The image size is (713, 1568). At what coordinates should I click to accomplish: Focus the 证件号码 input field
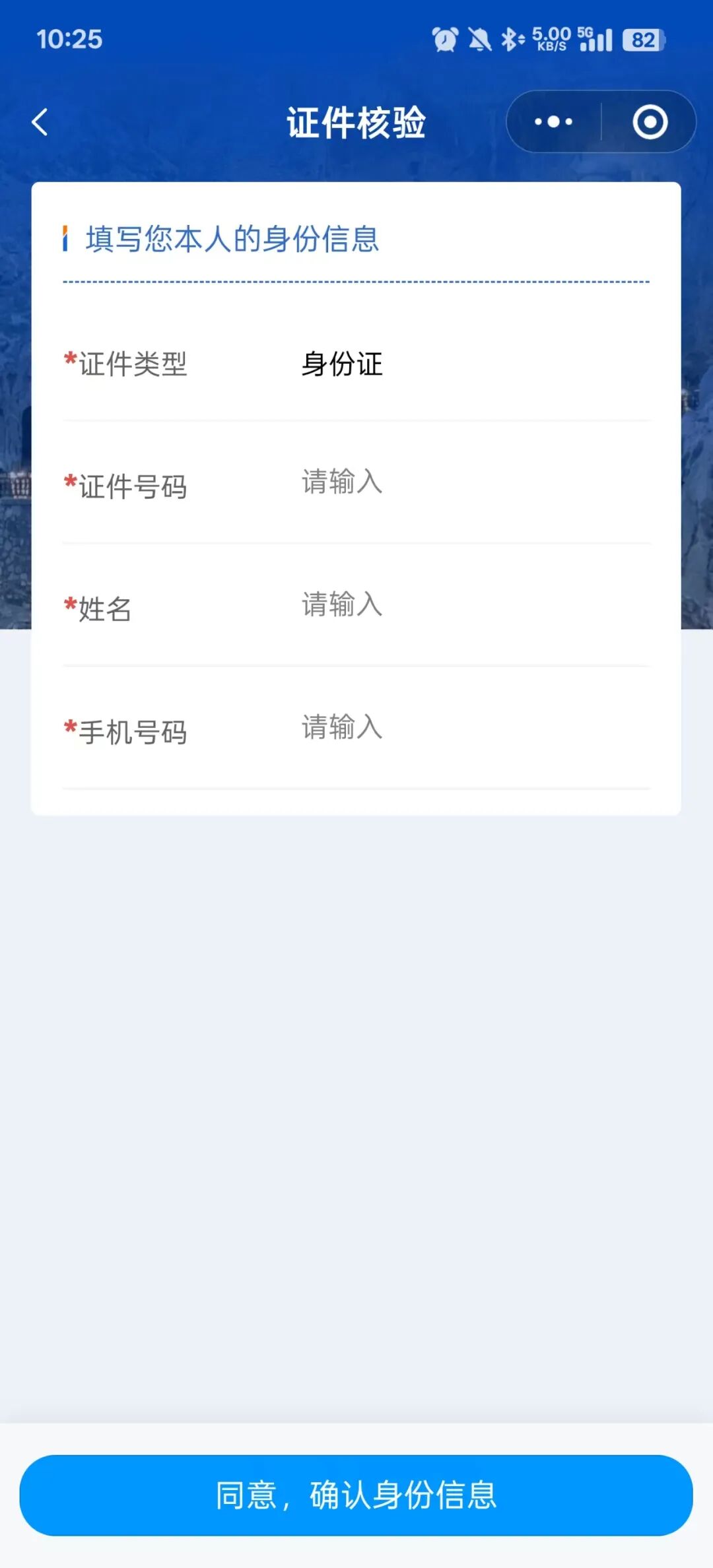tap(462, 482)
